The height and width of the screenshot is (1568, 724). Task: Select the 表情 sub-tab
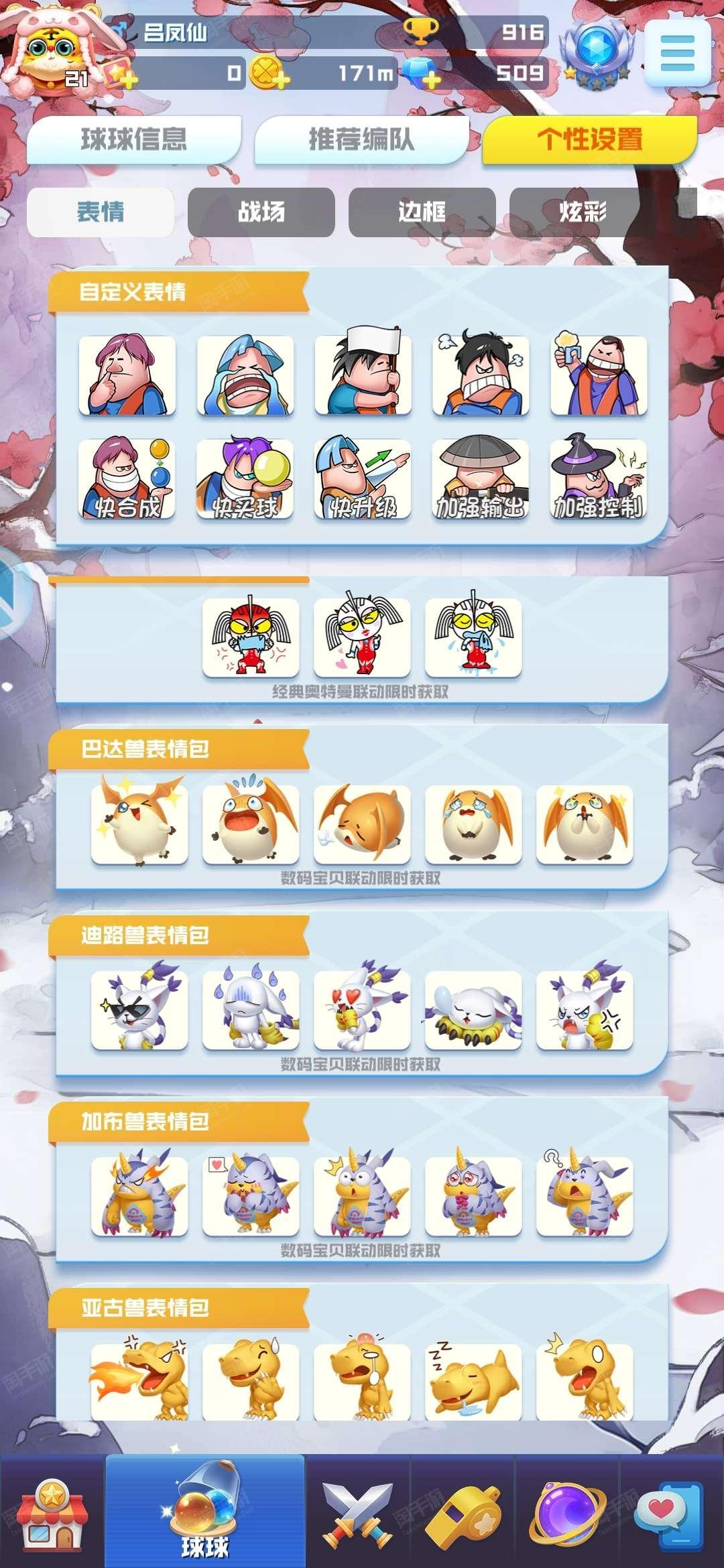(x=101, y=212)
